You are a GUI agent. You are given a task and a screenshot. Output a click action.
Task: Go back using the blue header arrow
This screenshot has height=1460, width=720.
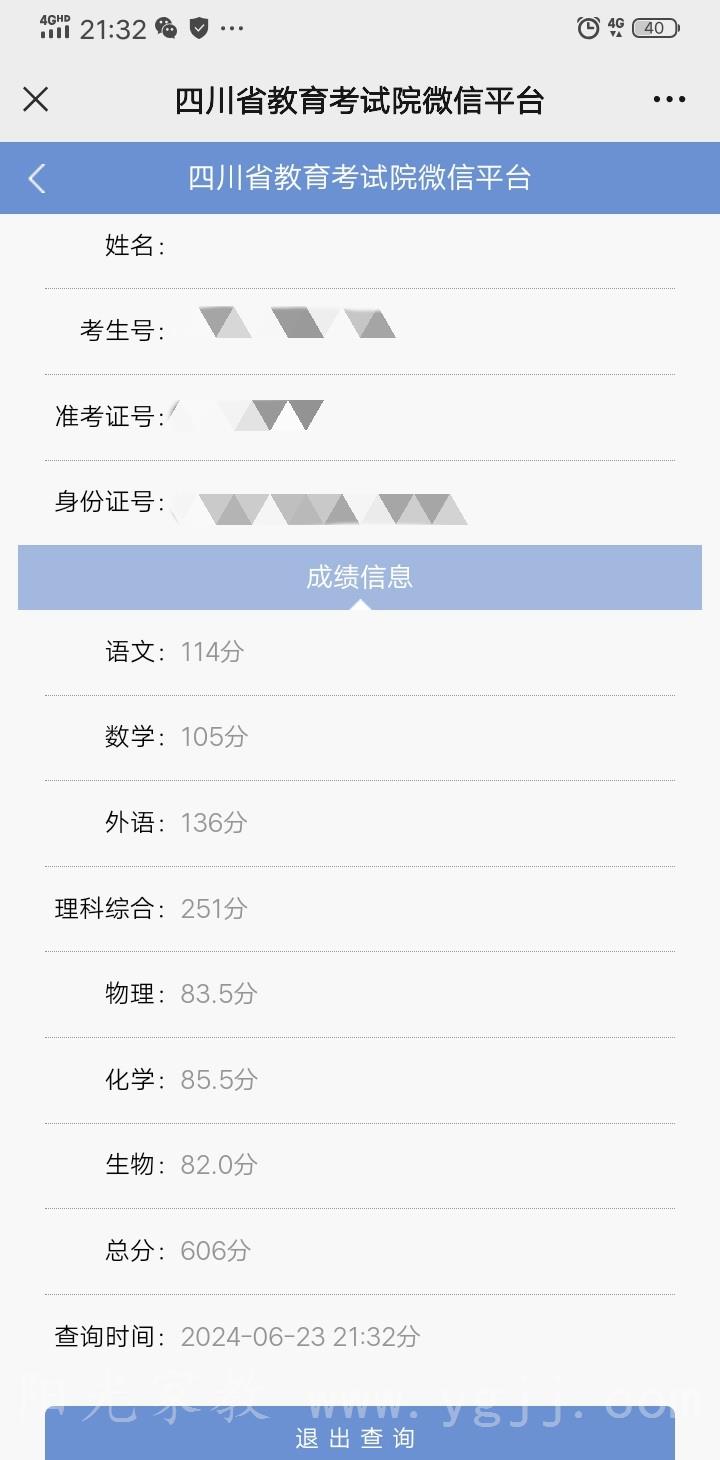37,178
